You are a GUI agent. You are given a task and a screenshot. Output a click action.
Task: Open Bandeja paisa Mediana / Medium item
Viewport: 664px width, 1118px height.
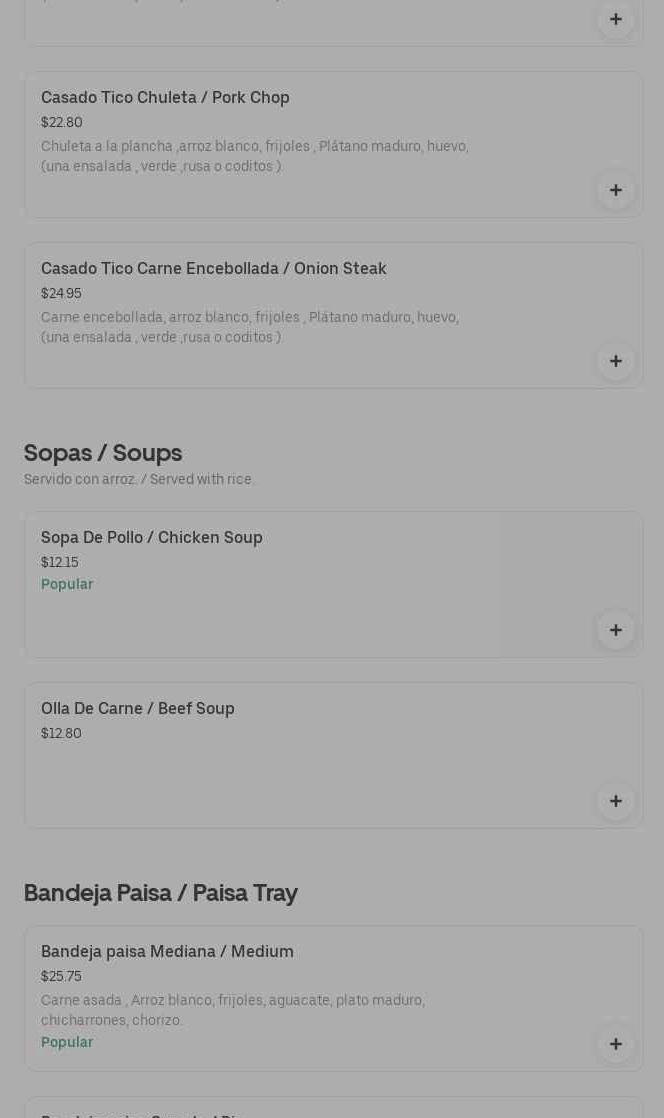167,952
